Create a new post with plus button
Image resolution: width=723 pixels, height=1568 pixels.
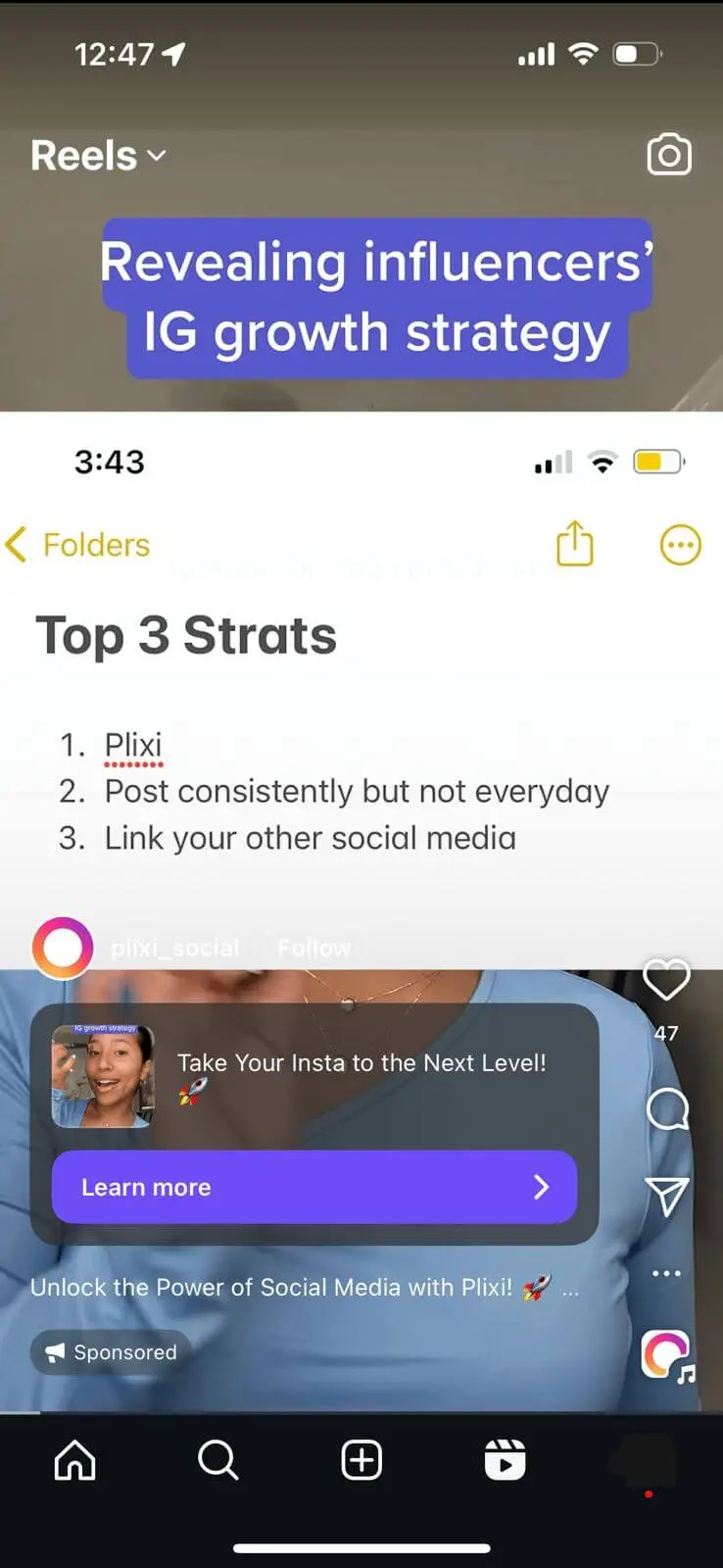point(361,1460)
